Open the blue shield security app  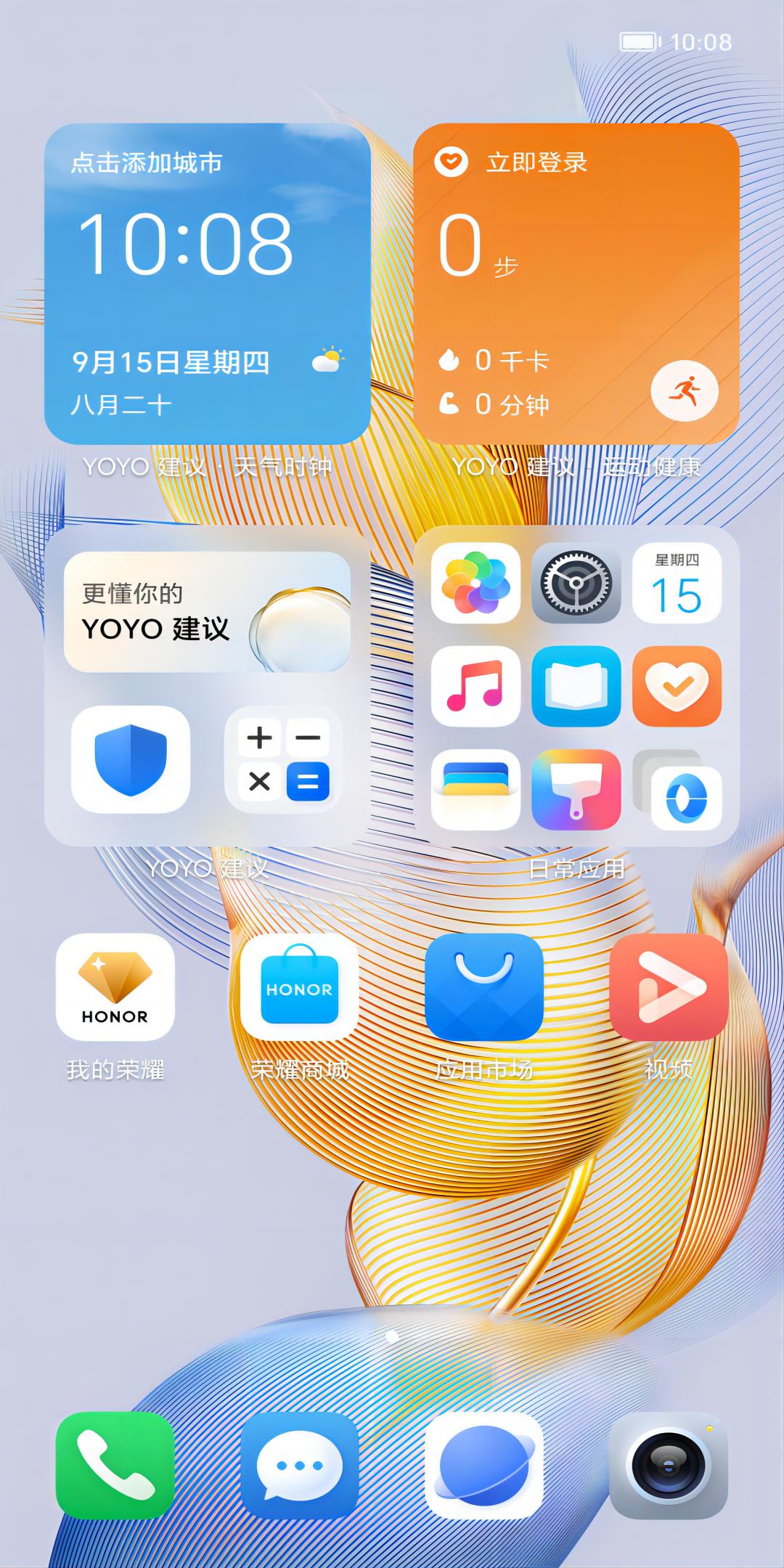point(131,759)
